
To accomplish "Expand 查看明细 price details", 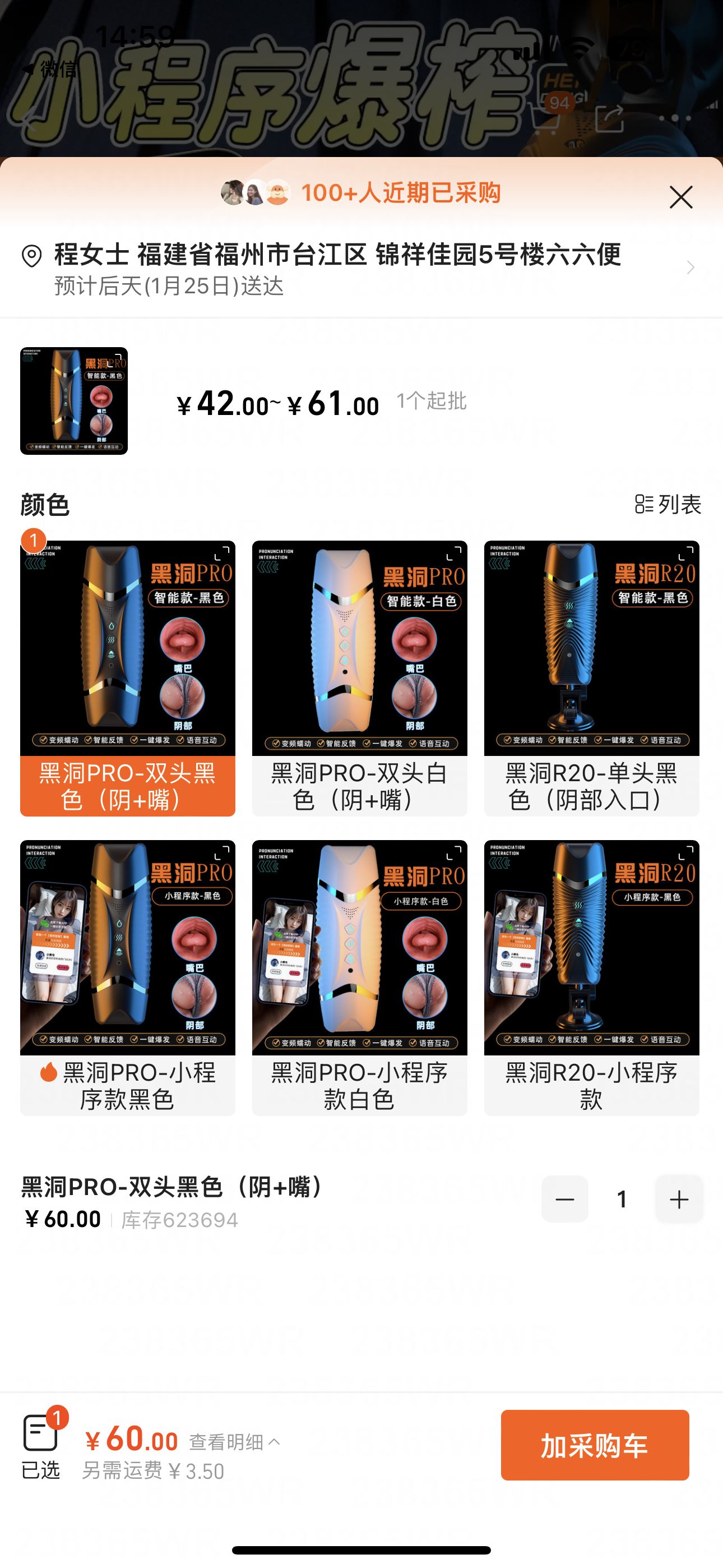I will pyautogui.click(x=234, y=1441).
